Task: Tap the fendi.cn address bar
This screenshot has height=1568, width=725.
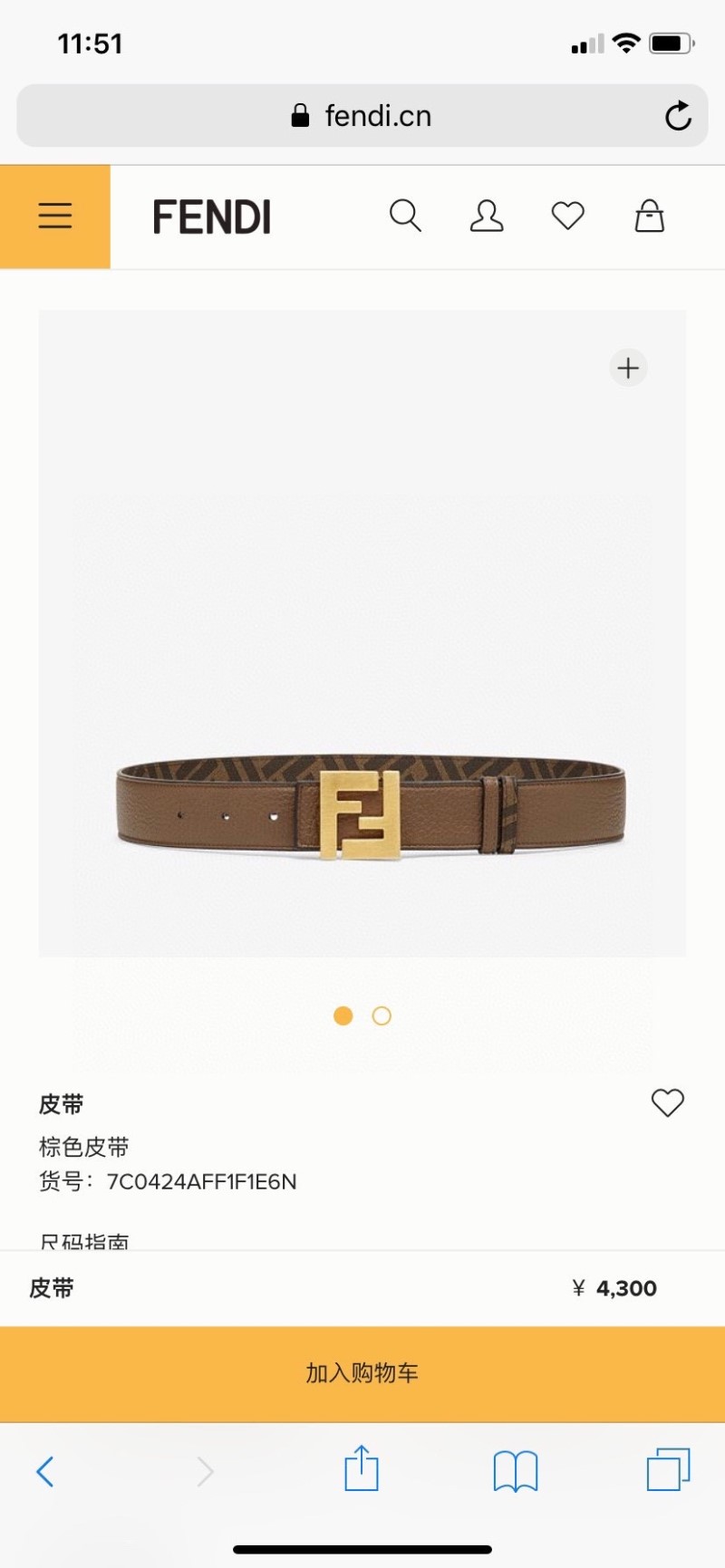Action: (378, 115)
